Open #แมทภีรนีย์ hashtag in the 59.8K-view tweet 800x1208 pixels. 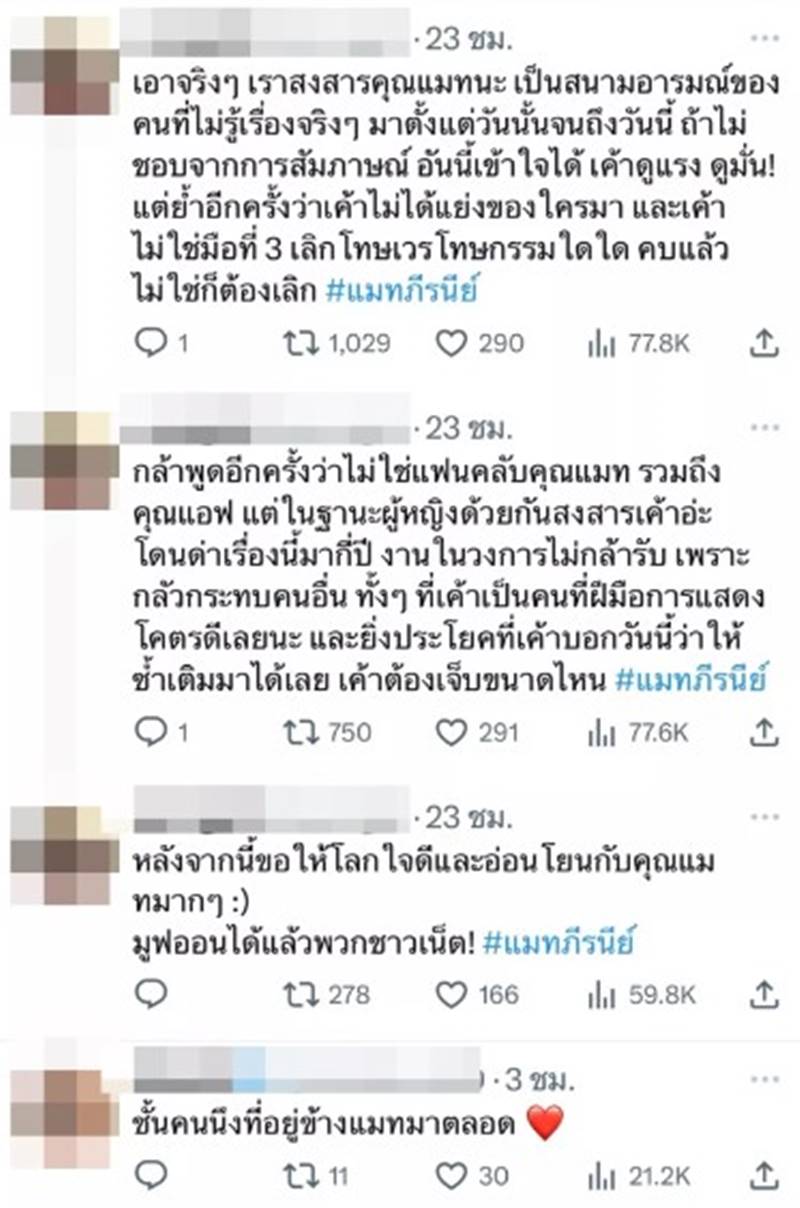pyautogui.click(x=559, y=944)
